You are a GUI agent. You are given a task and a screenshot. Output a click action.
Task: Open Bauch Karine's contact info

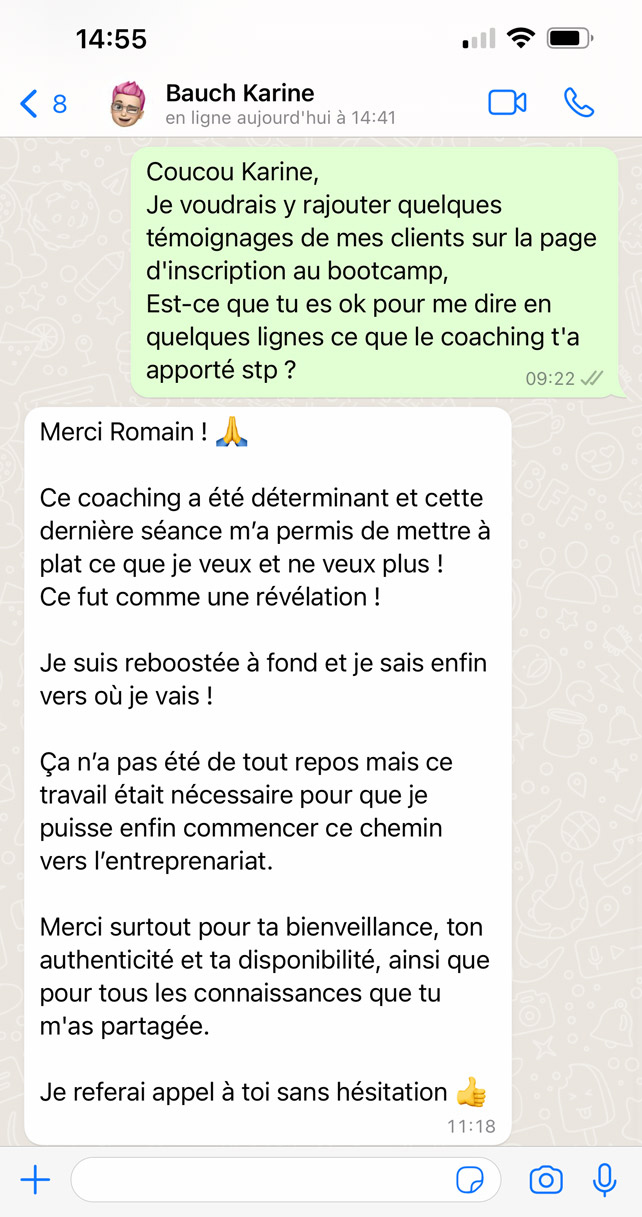point(240,104)
